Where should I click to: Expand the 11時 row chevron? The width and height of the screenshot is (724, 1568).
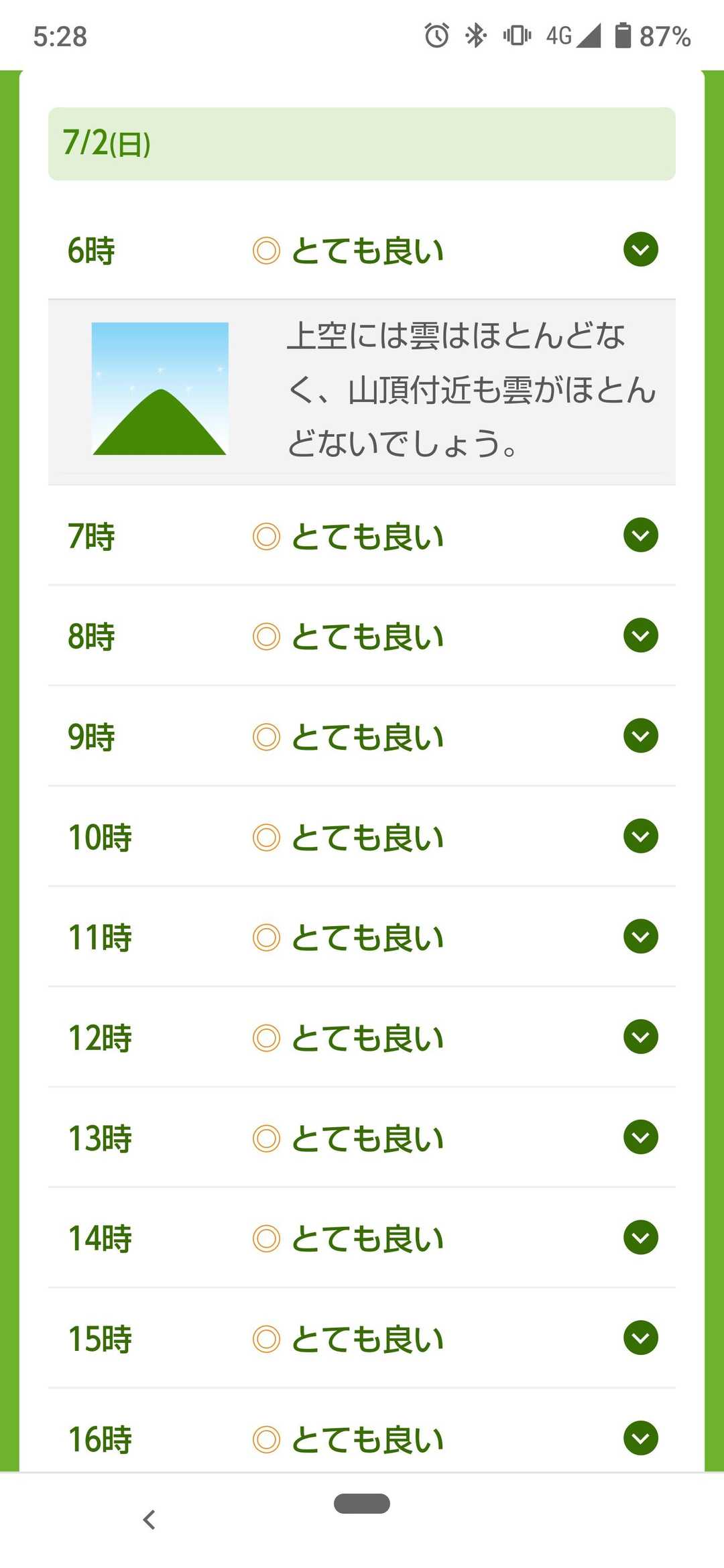click(640, 936)
